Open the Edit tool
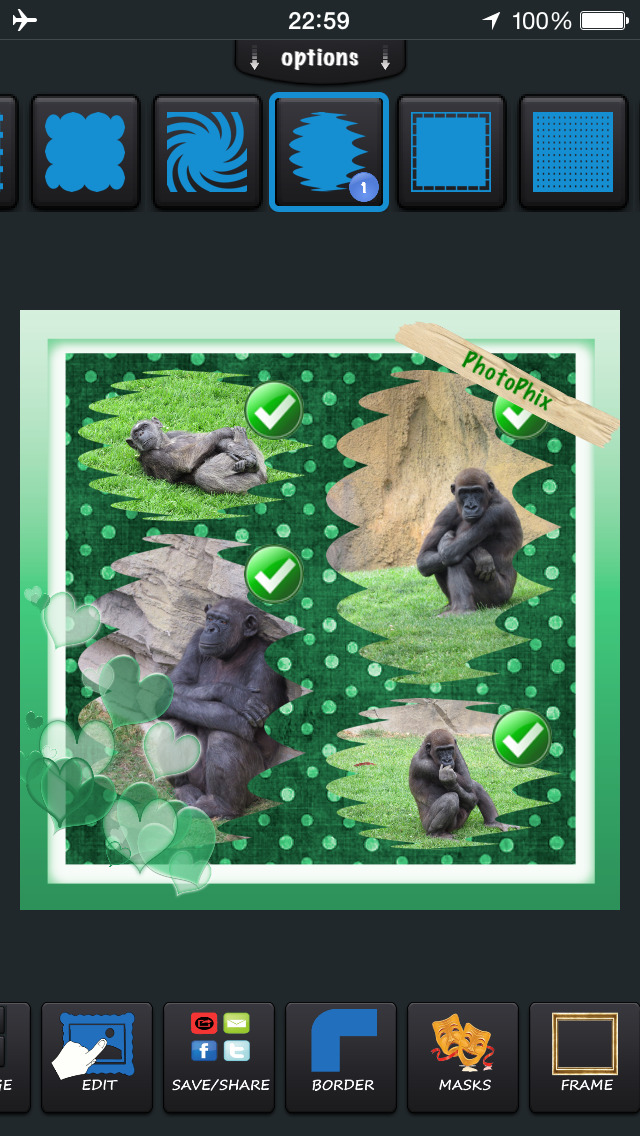Image resolution: width=640 pixels, height=1136 pixels. (x=97, y=1056)
